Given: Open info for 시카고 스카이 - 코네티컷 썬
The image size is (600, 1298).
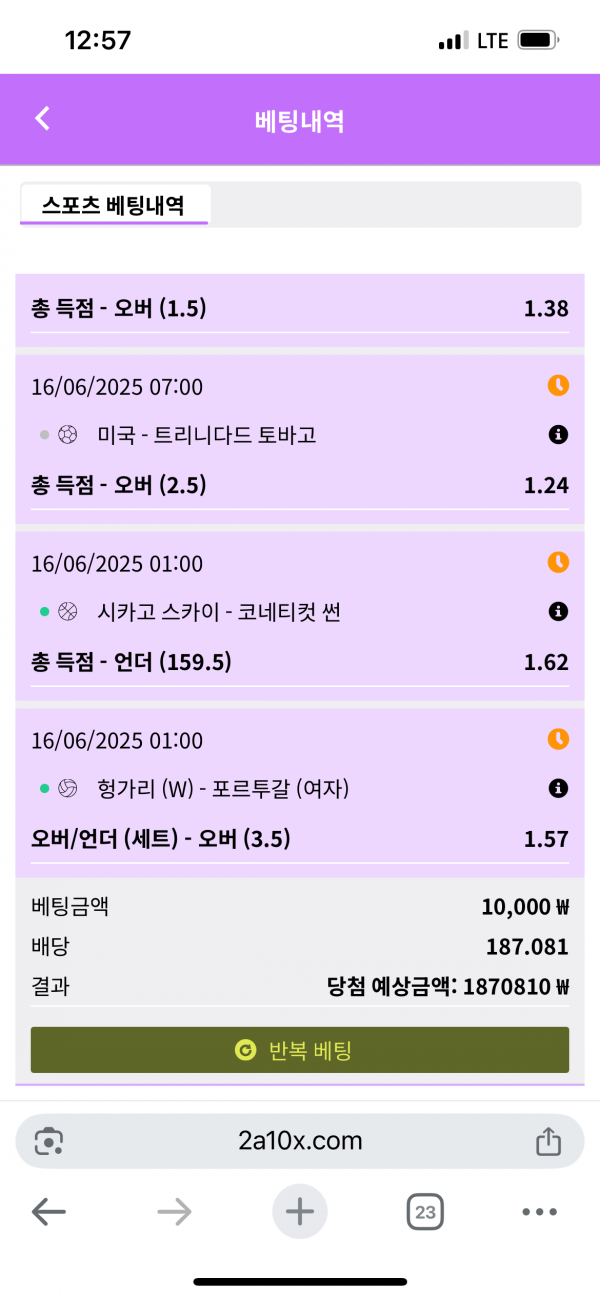Looking at the screenshot, I should 558,612.
